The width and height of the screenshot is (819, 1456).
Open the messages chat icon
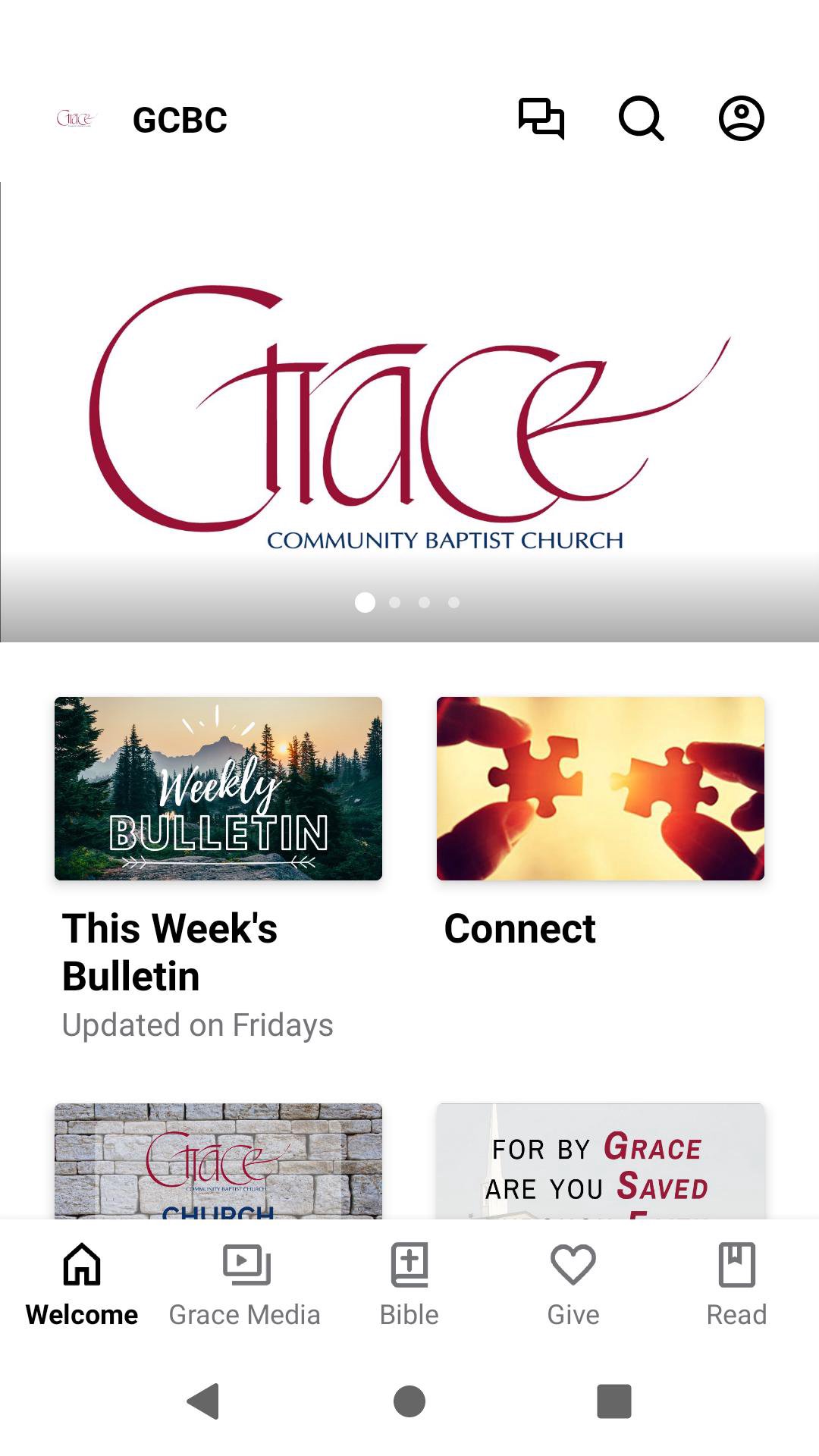click(x=541, y=118)
